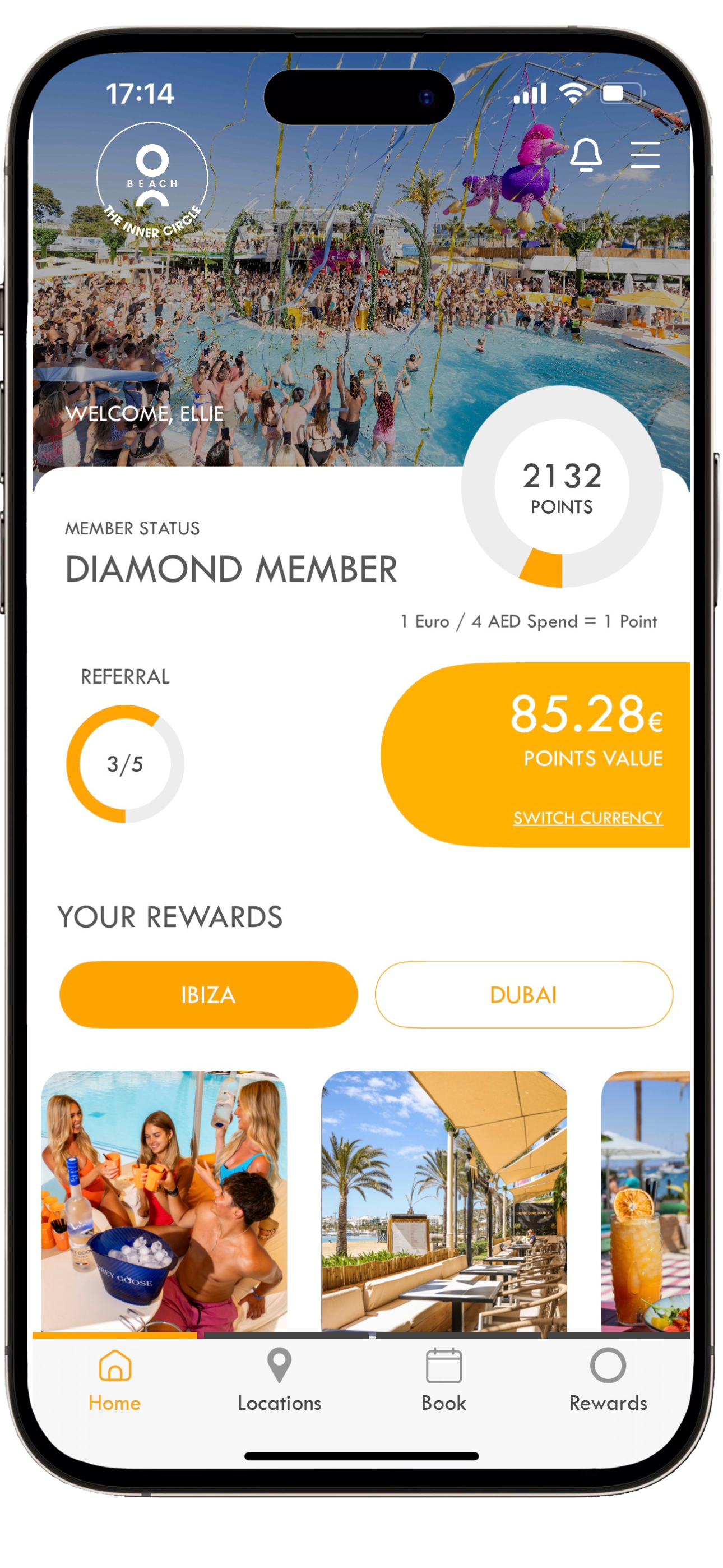Switch rewards to Dubai

pyautogui.click(x=523, y=995)
